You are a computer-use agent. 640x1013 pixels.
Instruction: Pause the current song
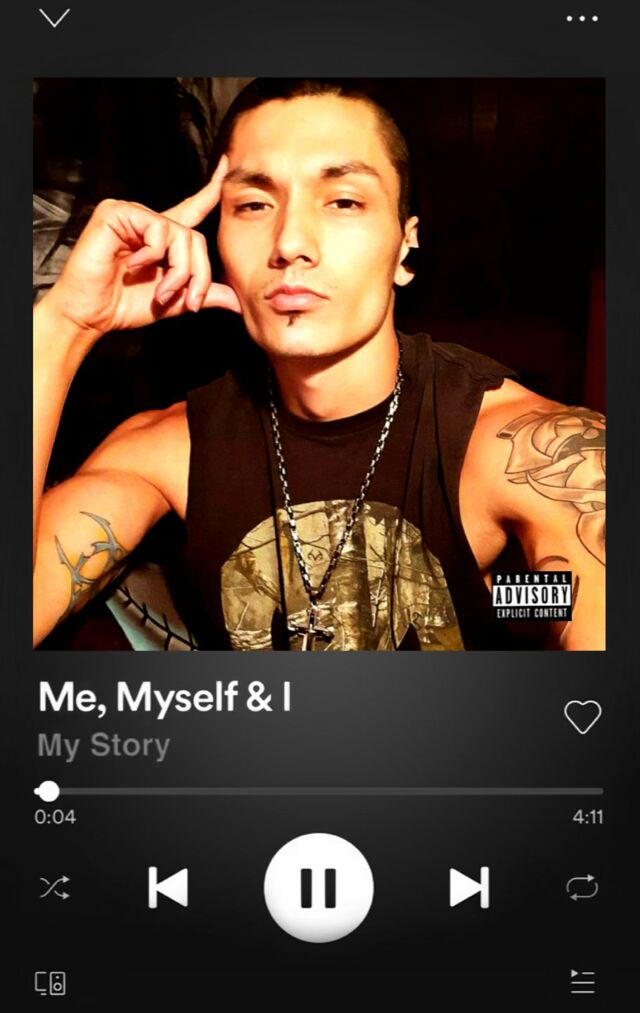(x=319, y=887)
